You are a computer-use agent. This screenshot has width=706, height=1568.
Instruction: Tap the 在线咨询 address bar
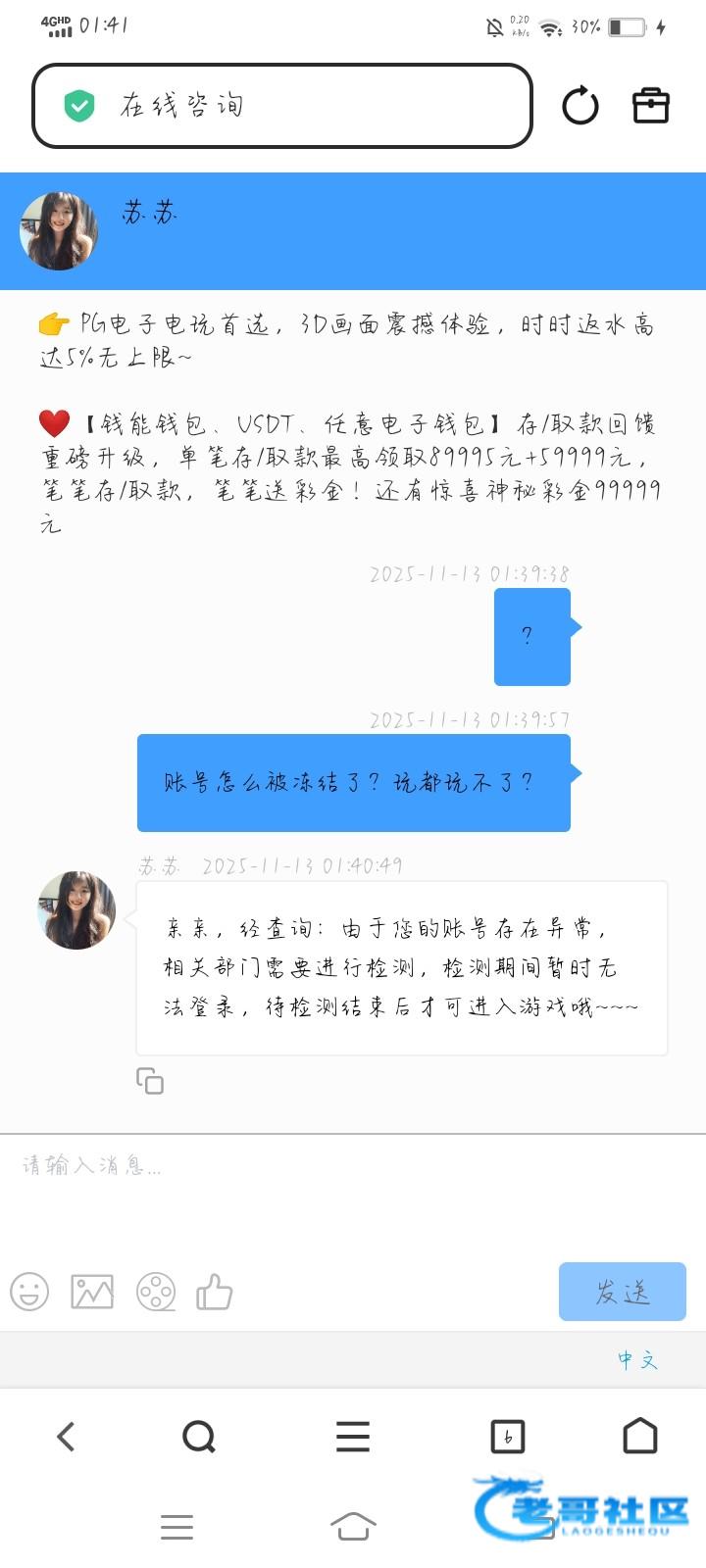tap(281, 106)
